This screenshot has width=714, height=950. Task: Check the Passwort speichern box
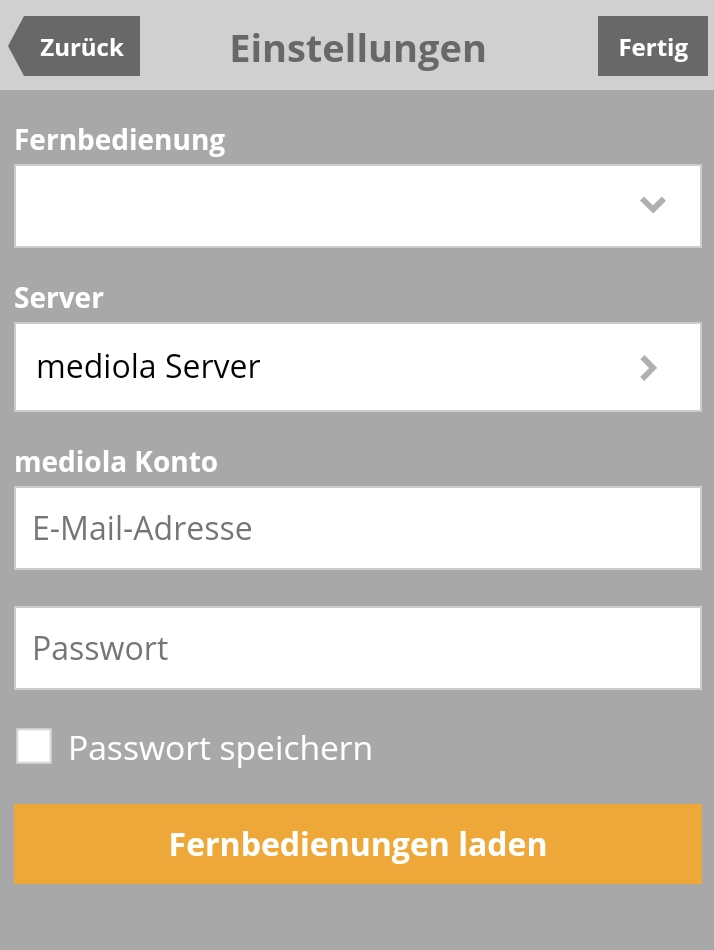tap(35, 746)
